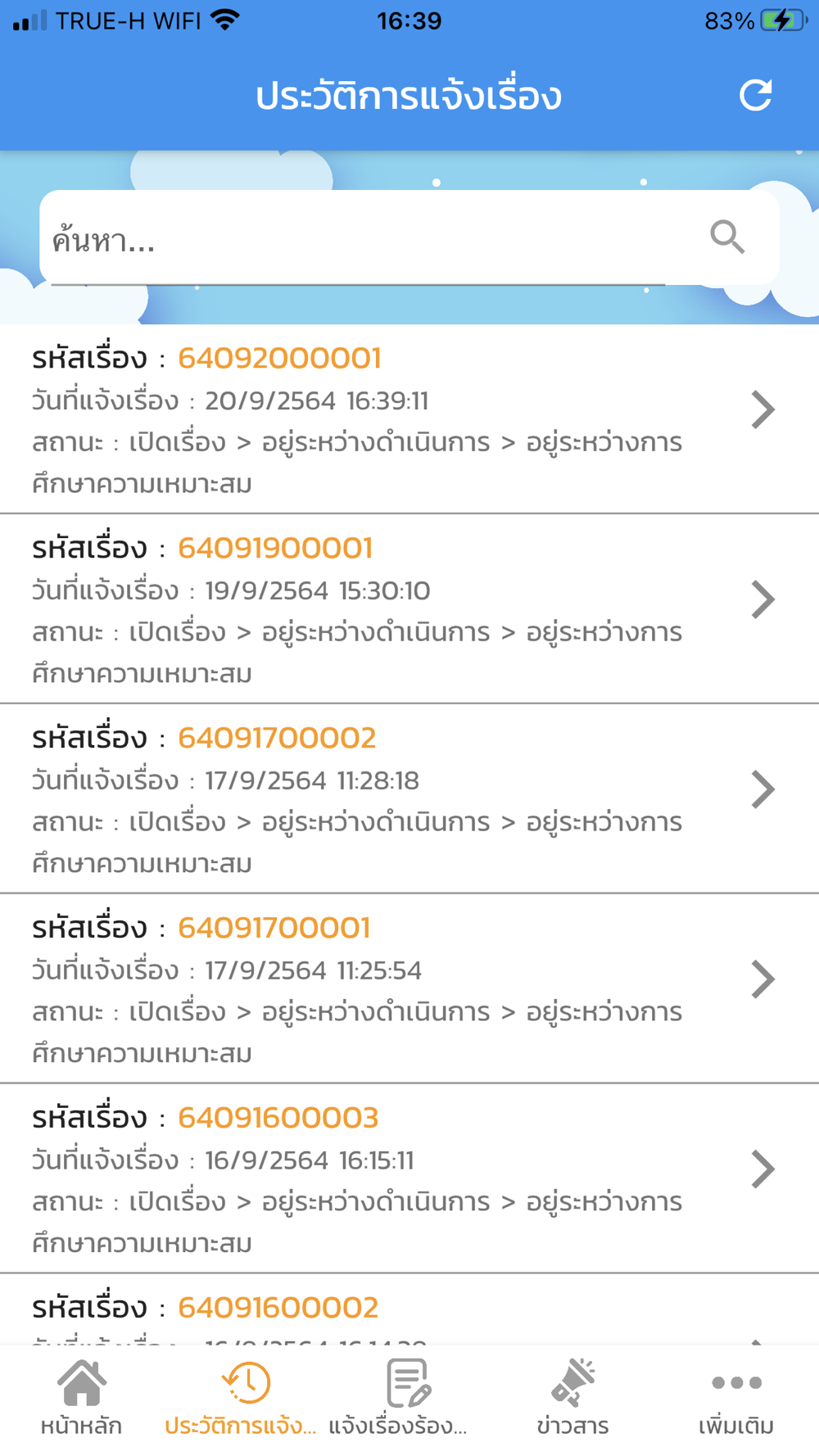The width and height of the screenshot is (819, 1456).
Task: Open report 64091900001
Action: tap(409, 609)
